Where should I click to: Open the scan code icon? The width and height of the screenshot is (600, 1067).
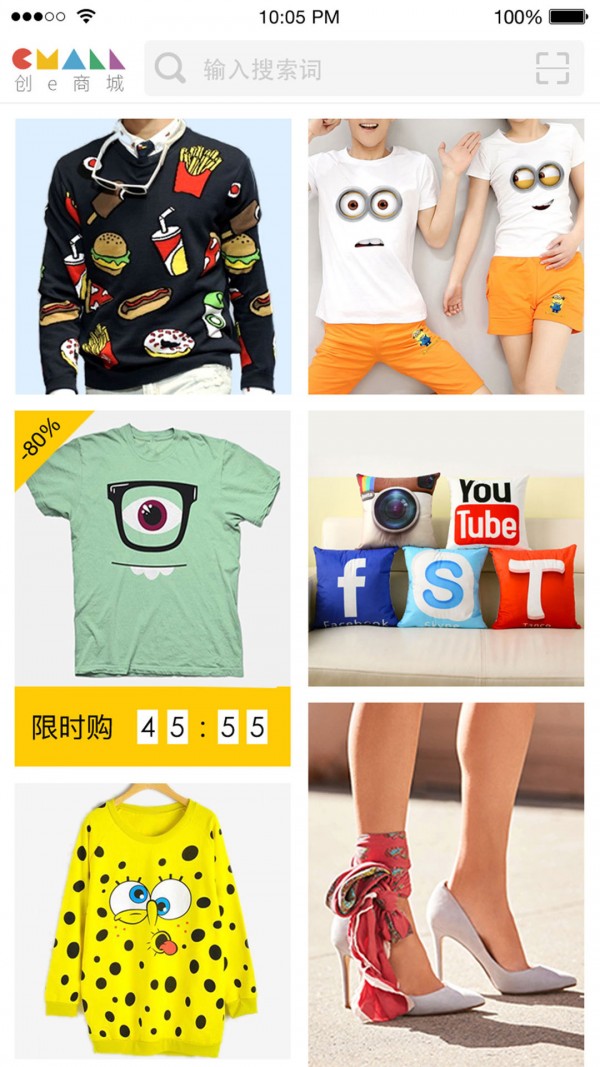coord(552,68)
